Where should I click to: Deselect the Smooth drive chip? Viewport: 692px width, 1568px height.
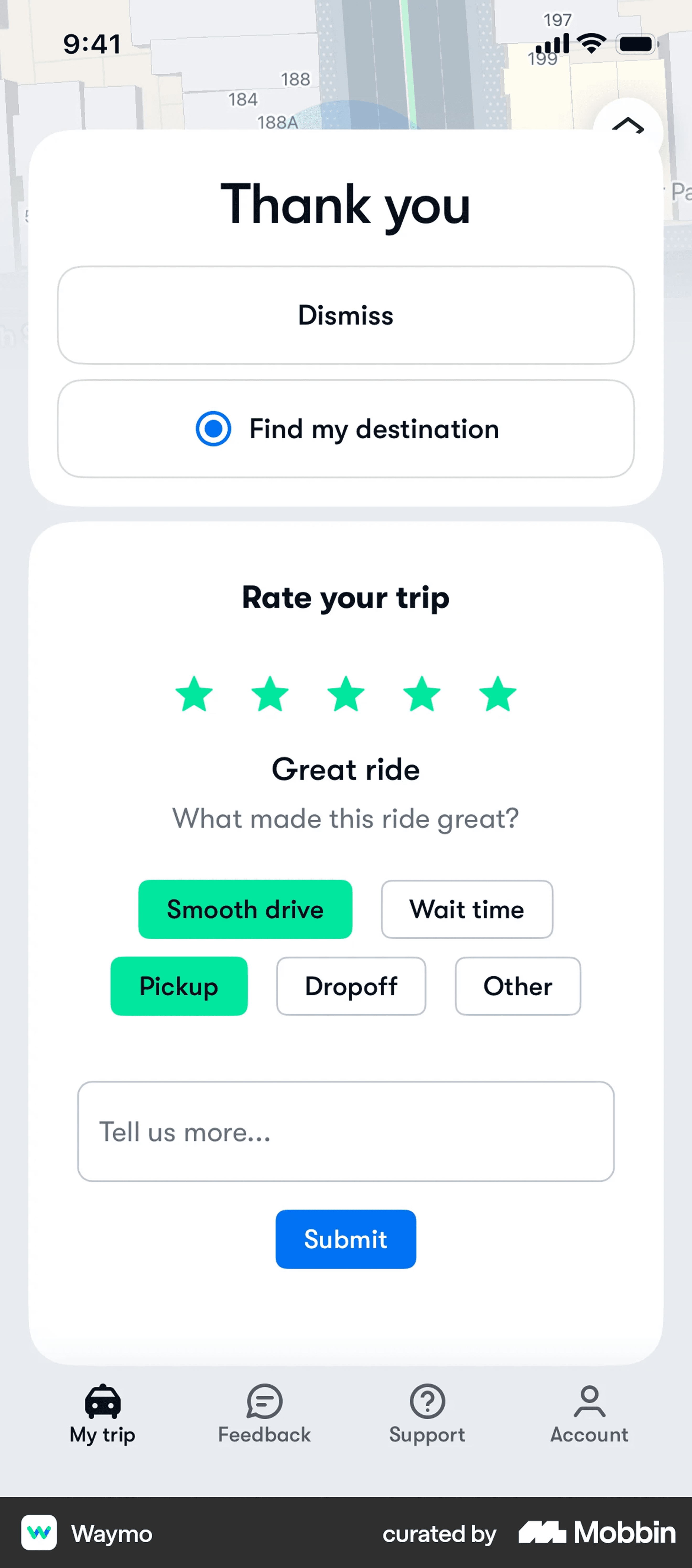click(245, 910)
